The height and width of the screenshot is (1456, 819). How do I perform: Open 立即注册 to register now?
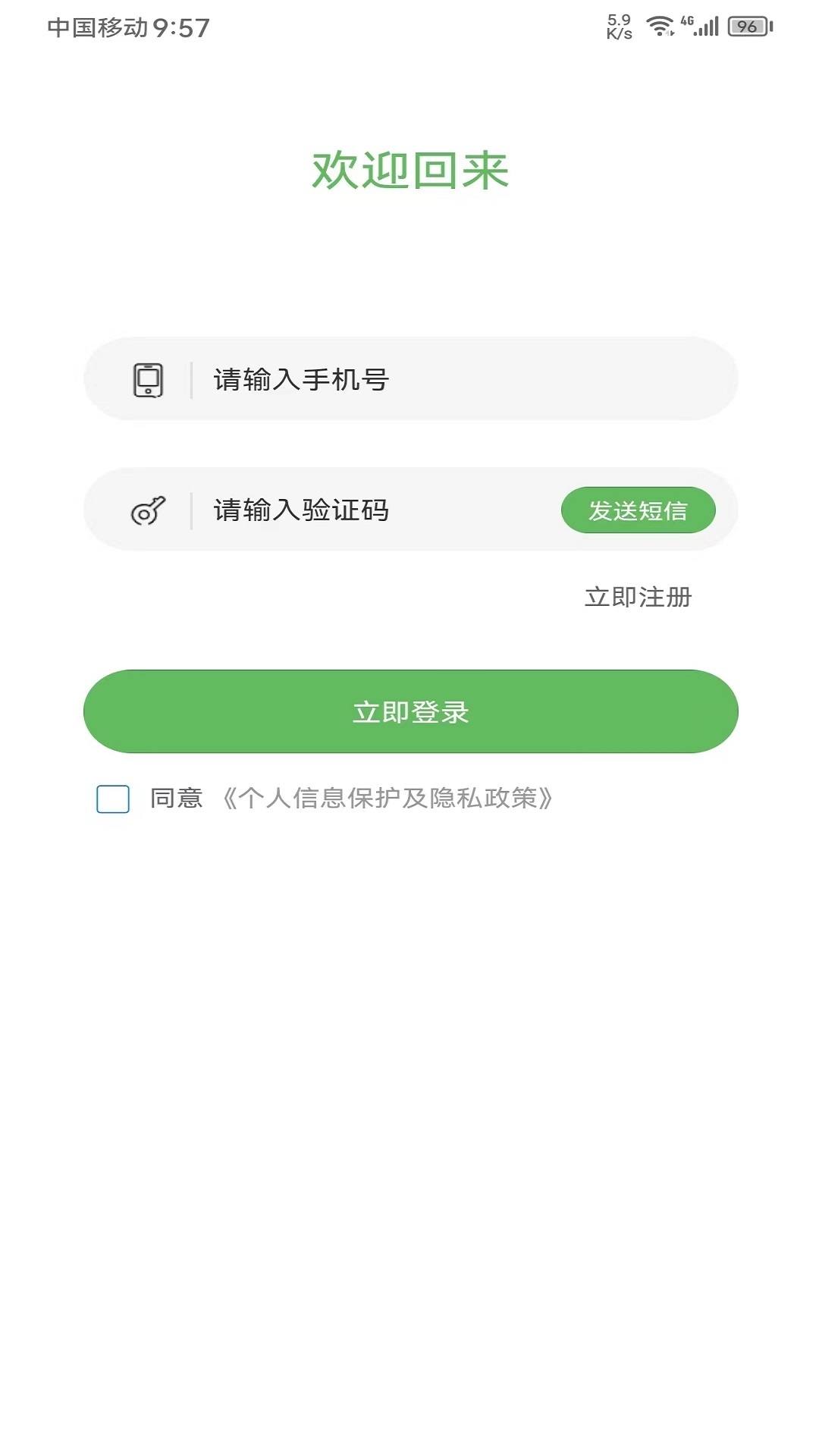(x=638, y=598)
